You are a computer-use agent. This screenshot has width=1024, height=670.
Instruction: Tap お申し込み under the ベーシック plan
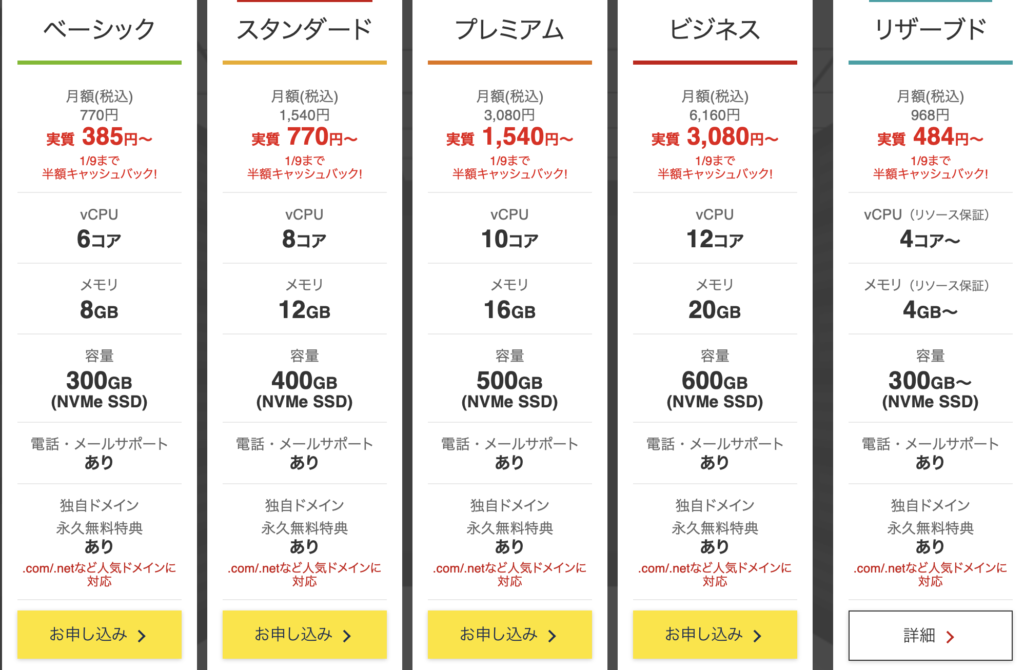point(99,634)
